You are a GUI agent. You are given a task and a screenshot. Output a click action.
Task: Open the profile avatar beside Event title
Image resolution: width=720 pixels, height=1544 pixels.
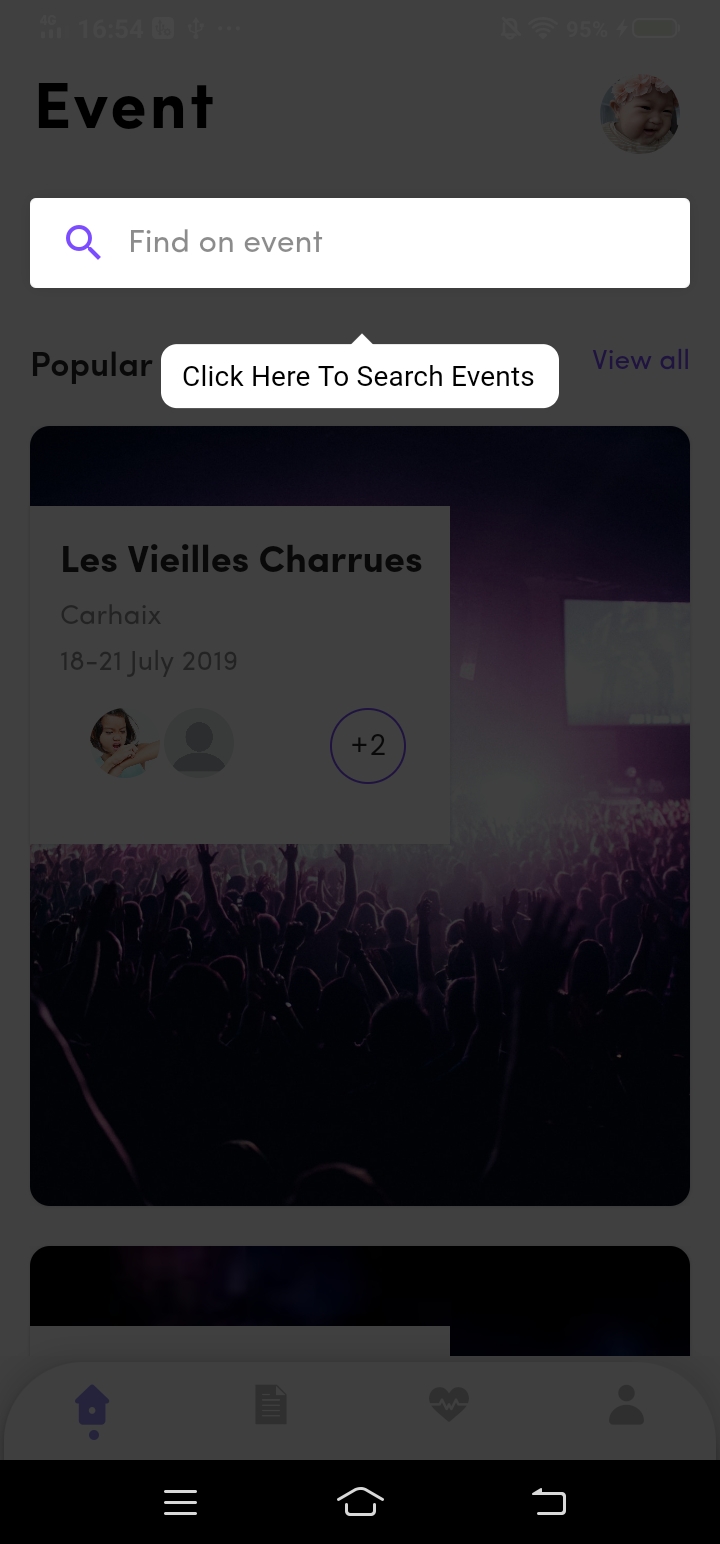pyautogui.click(x=639, y=114)
